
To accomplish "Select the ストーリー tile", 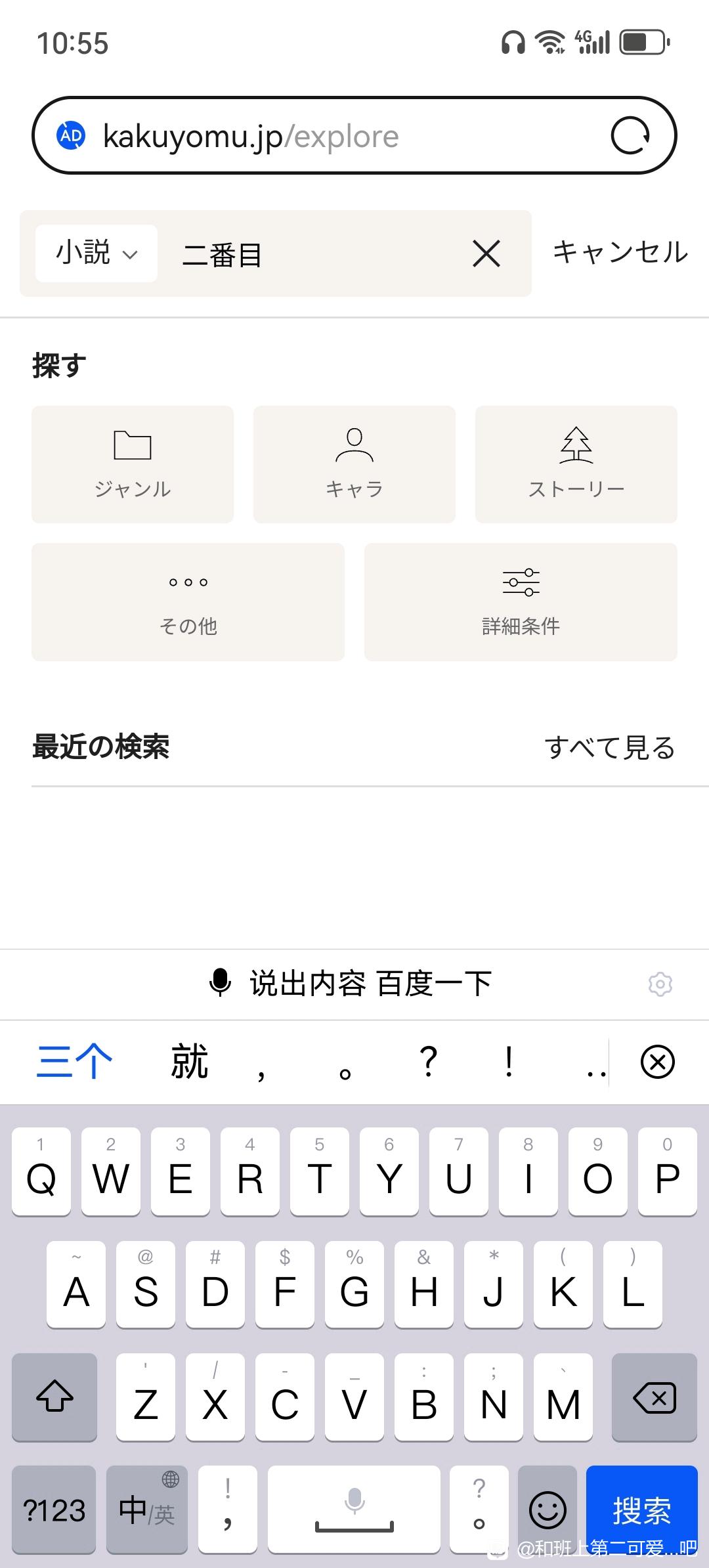I will 576,464.
